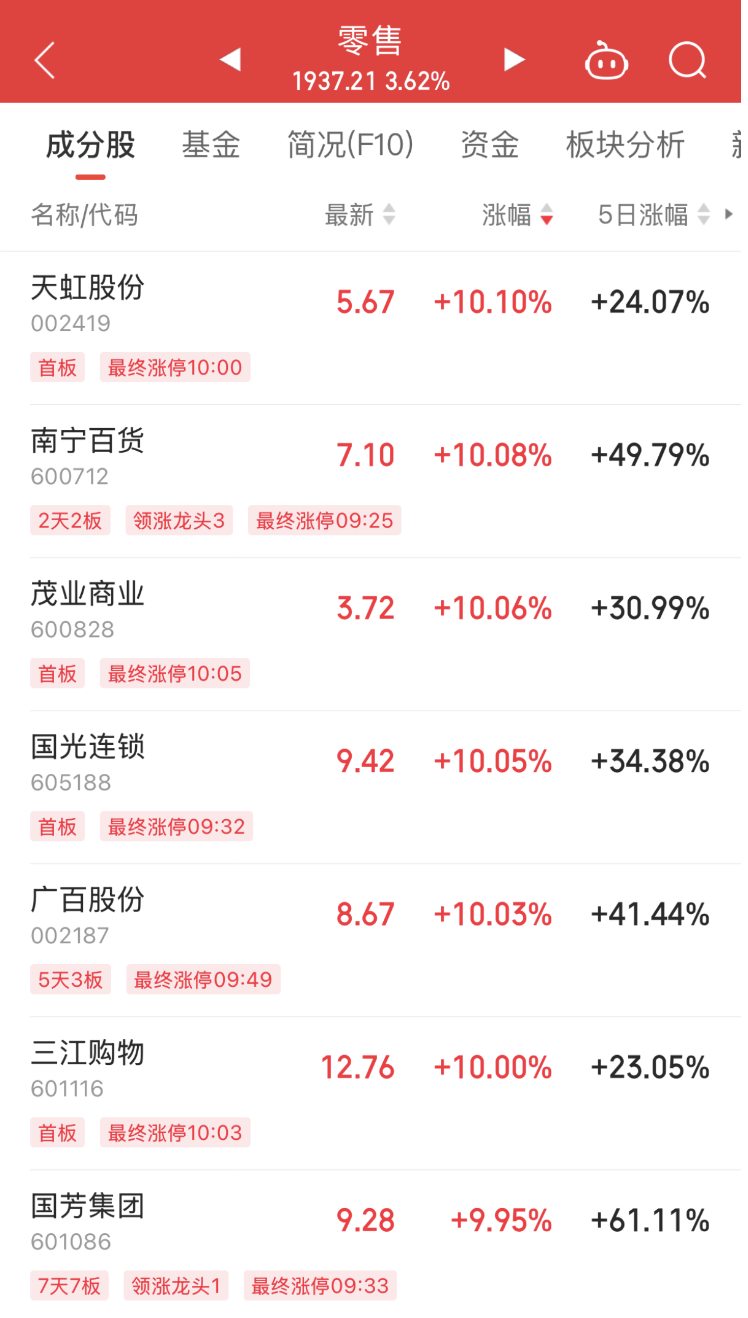The image size is (748, 1318).
Task: Toggle the 涨幅 sort order
Action: 517,213
